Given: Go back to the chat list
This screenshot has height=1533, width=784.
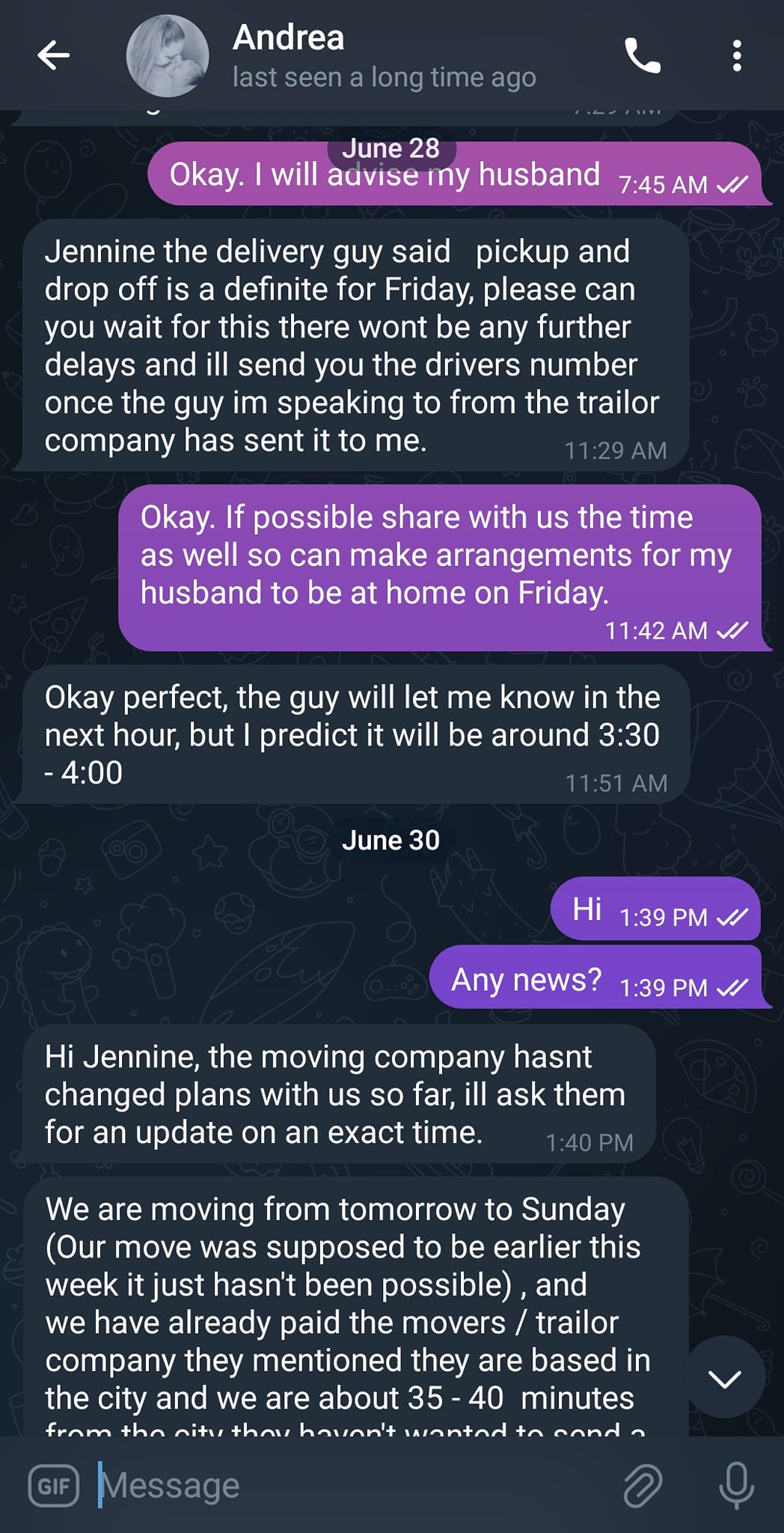Looking at the screenshot, I should click(x=54, y=55).
